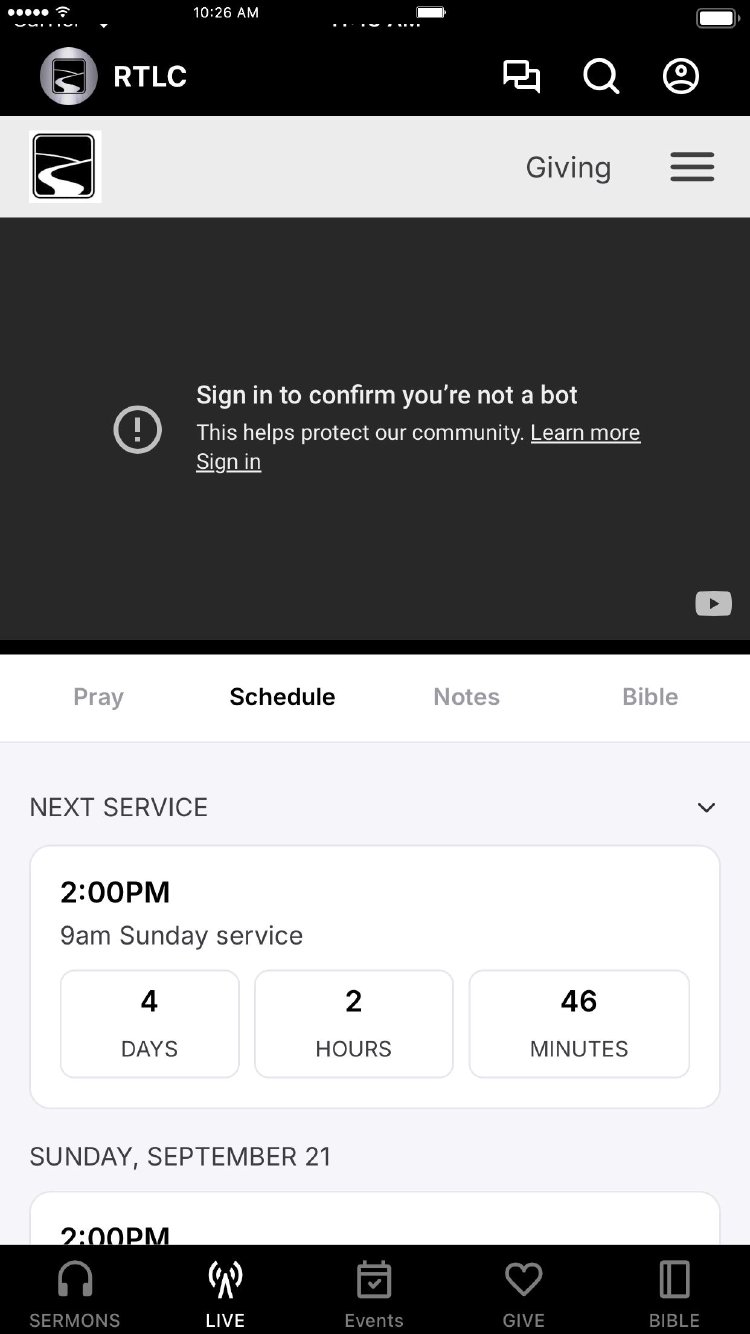Switch to the Notes tab

coord(466,697)
